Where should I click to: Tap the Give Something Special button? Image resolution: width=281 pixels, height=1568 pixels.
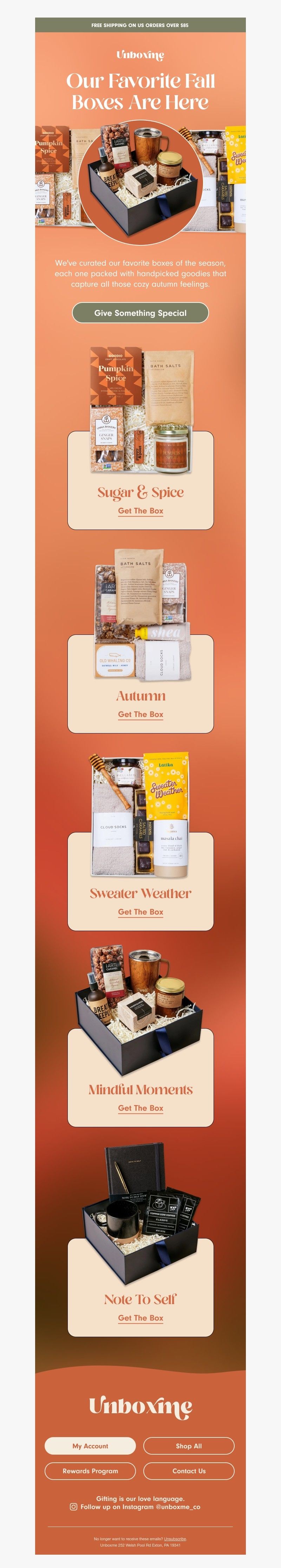tap(140, 313)
